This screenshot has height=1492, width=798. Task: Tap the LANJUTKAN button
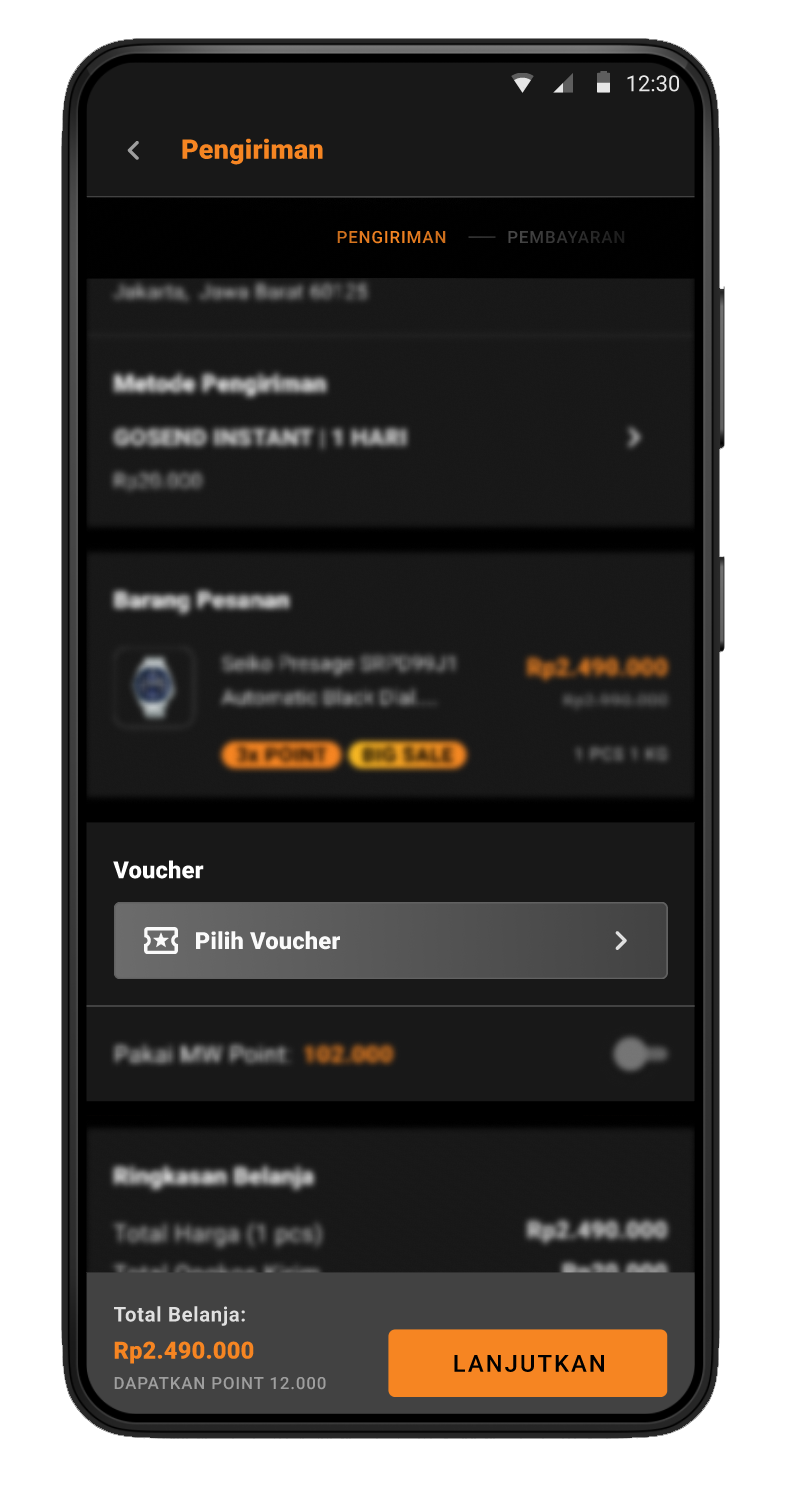527,1363
